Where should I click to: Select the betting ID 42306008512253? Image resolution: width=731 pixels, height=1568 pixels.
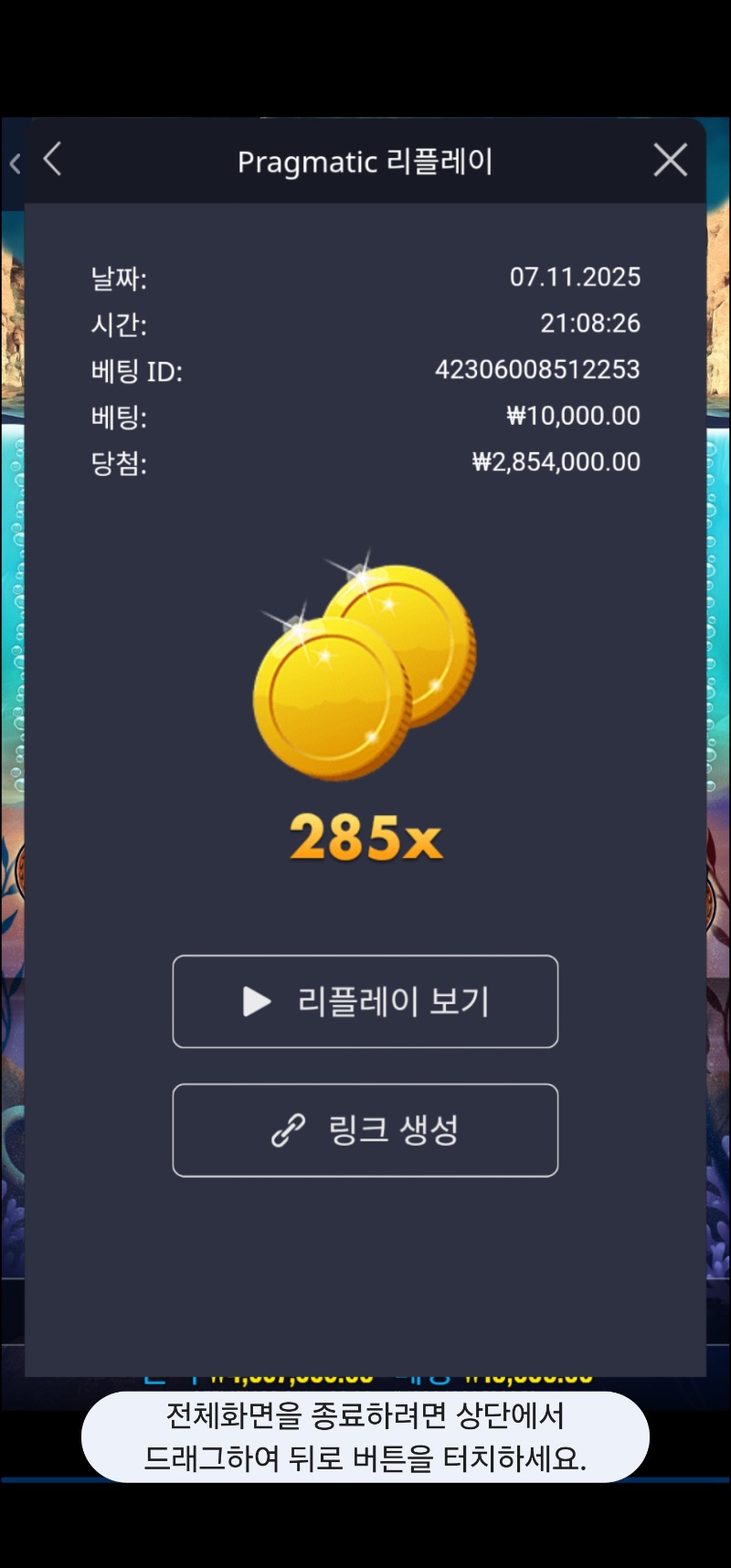click(538, 370)
